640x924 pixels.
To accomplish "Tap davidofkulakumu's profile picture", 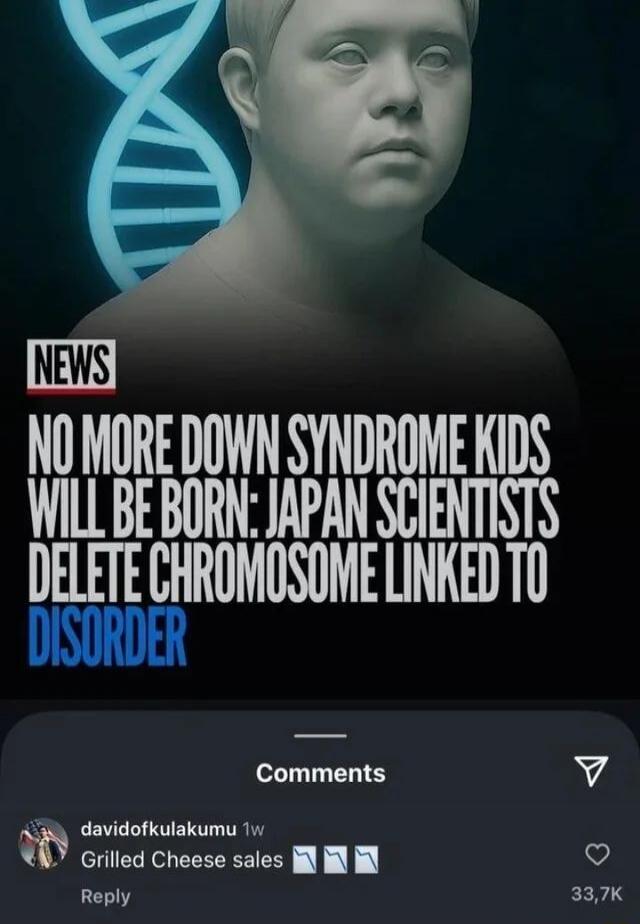I will [44, 845].
